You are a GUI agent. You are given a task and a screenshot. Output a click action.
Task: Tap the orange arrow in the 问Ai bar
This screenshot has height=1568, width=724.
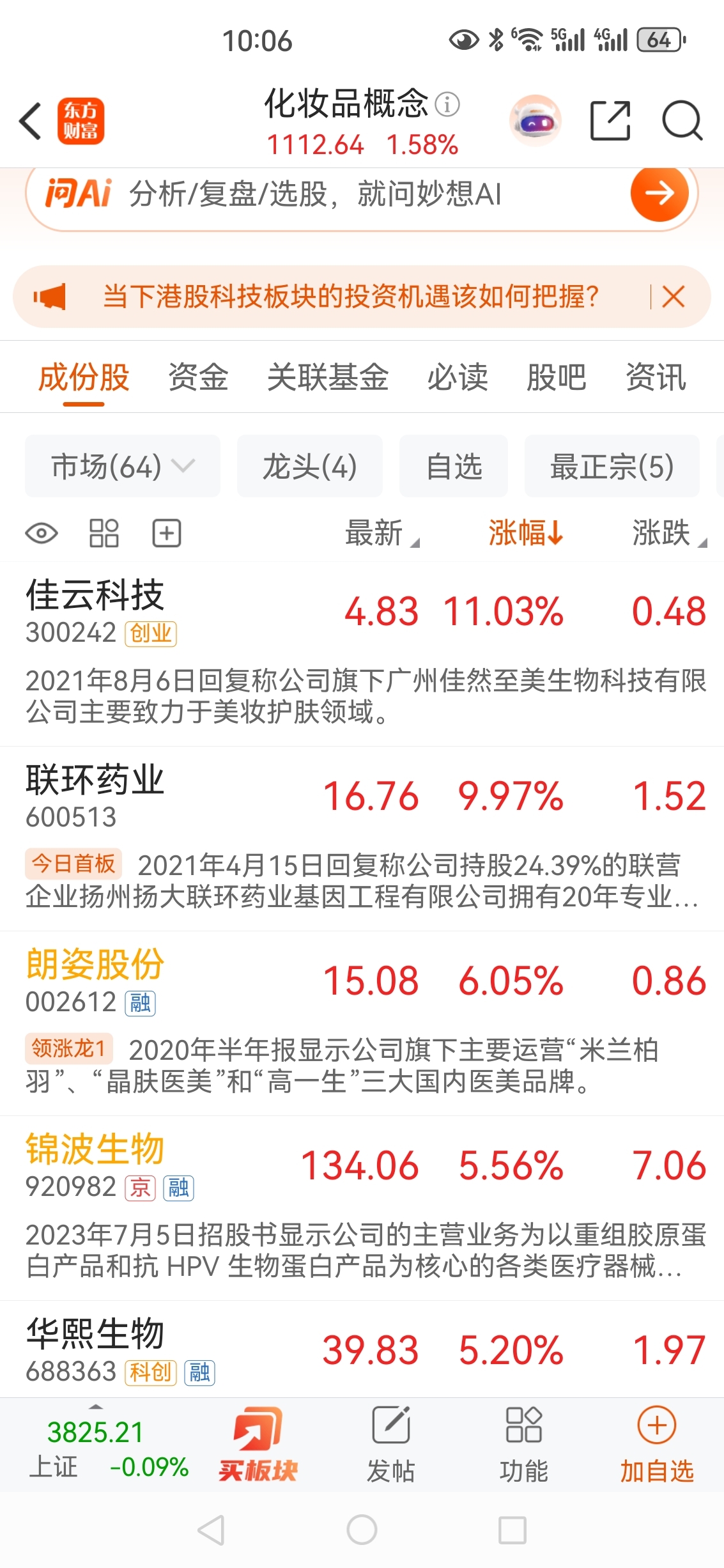point(659,193)
